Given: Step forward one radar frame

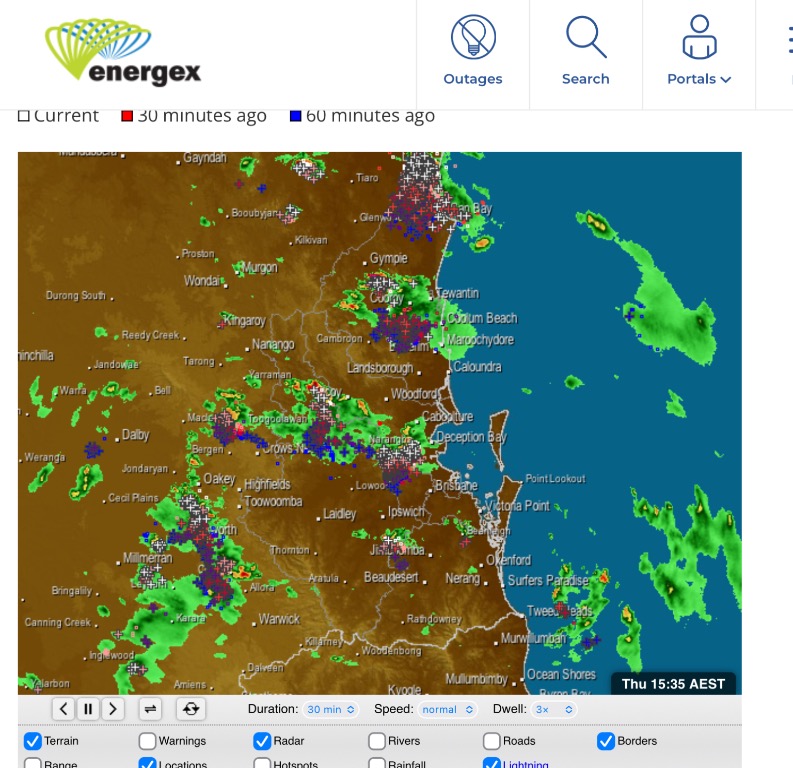Looking at the screenshot, I should pyautogui.click(x=113, y=709).
